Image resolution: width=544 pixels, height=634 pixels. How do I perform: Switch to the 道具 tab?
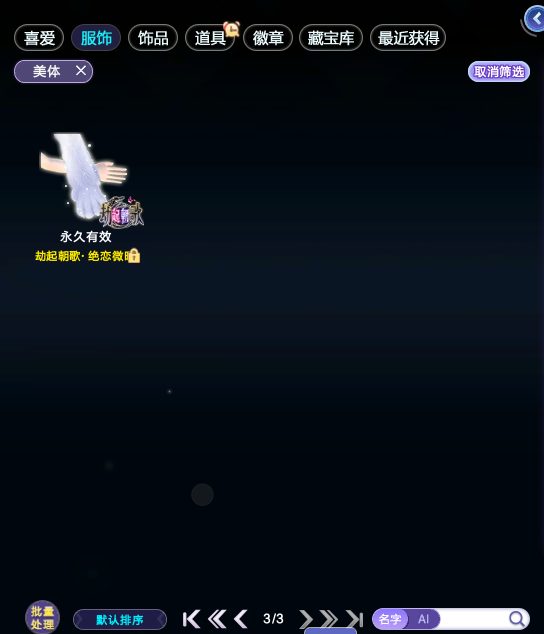tap(210, 38)
